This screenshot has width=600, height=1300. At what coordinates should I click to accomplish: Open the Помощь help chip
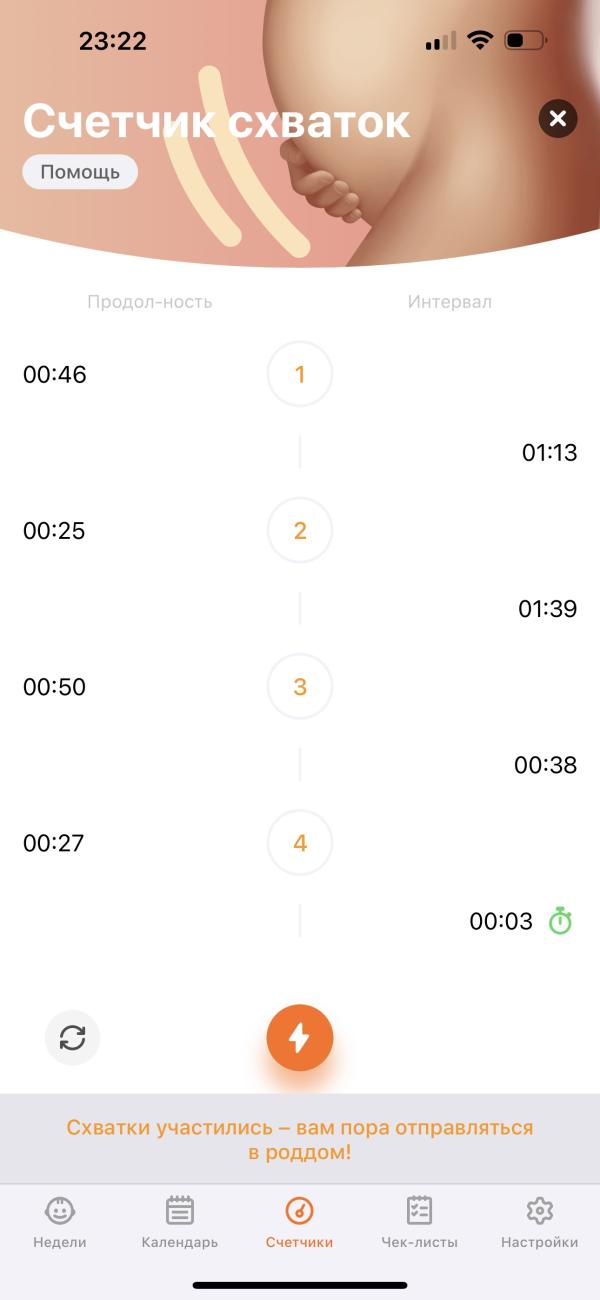pyautogui.click(x=80, y=172)
